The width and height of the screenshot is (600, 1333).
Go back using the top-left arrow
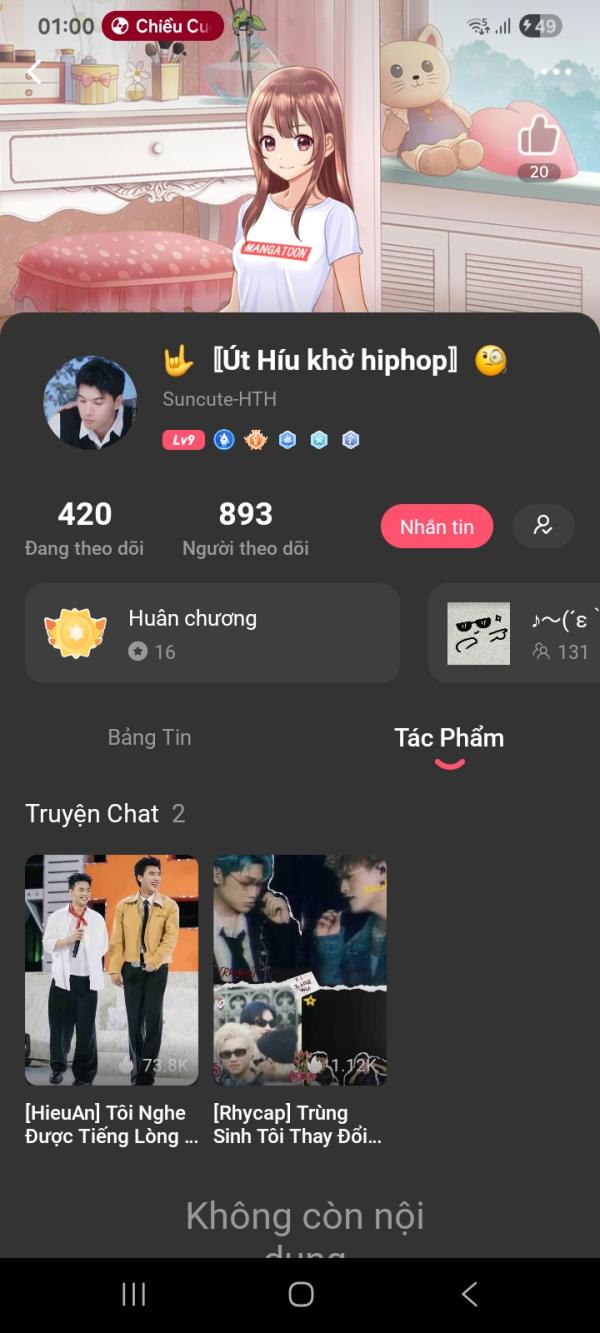tap(35, 72)
